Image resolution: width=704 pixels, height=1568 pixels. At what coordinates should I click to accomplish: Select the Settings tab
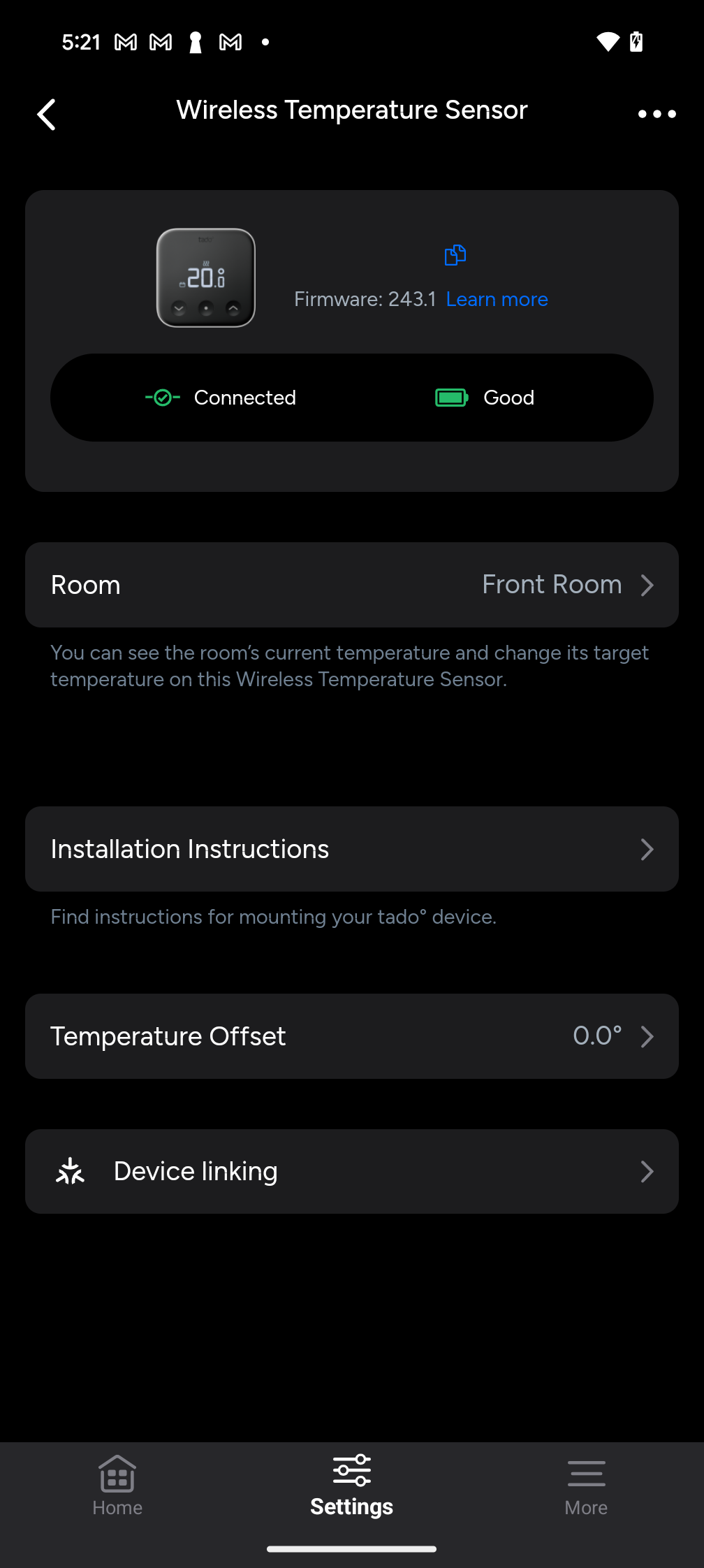[x=352, y=1486]
